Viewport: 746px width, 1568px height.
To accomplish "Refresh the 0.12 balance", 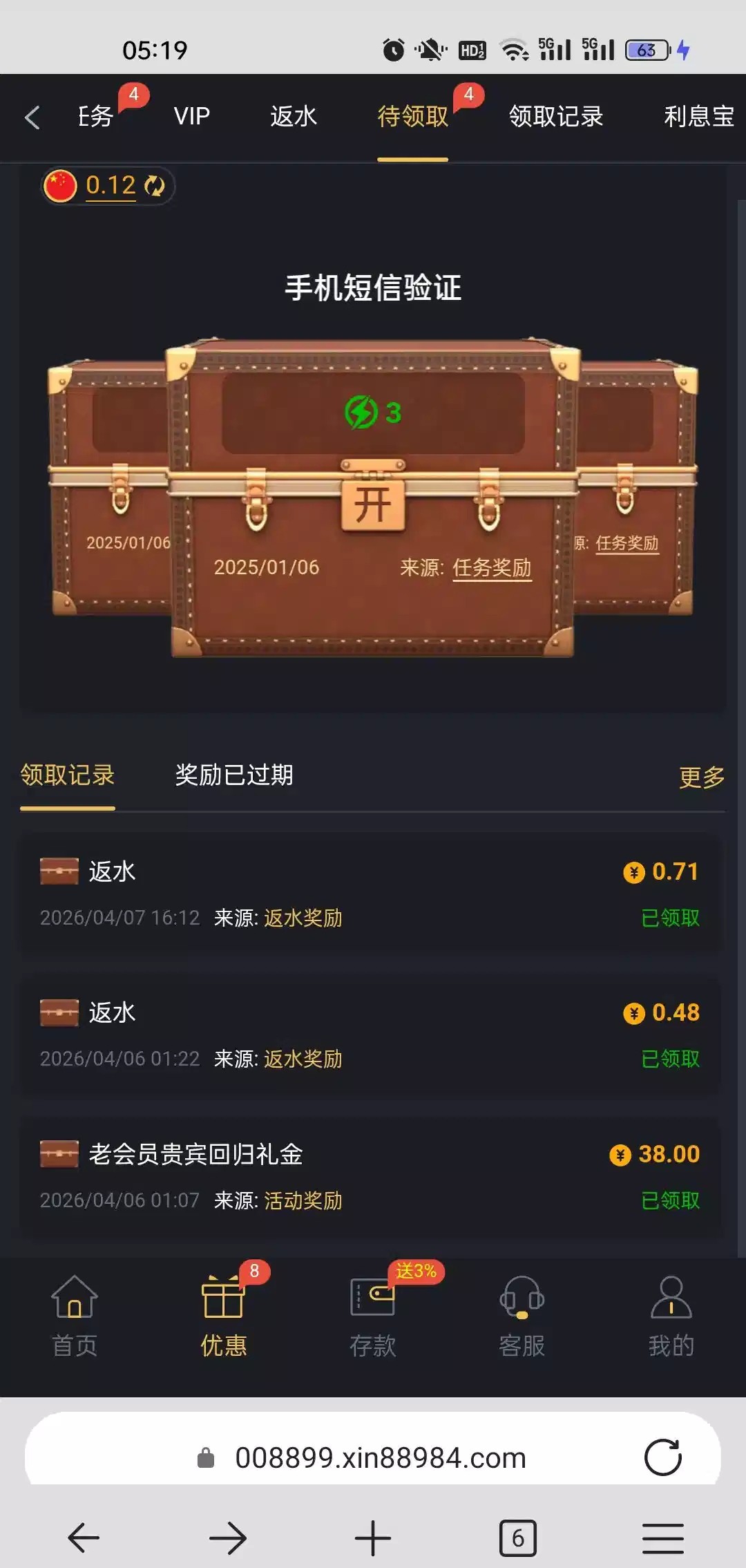I will point(155,185).
